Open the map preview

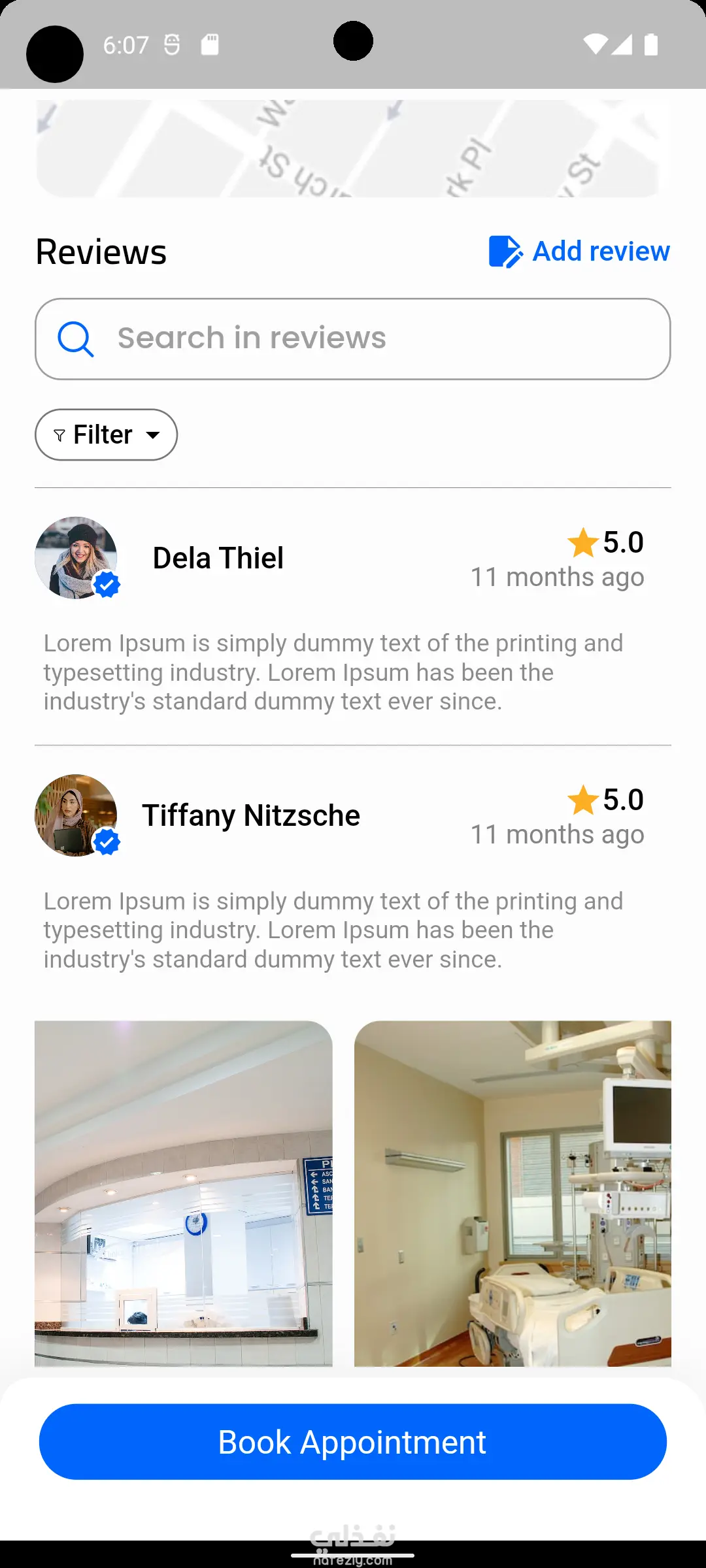click(353, 148)
